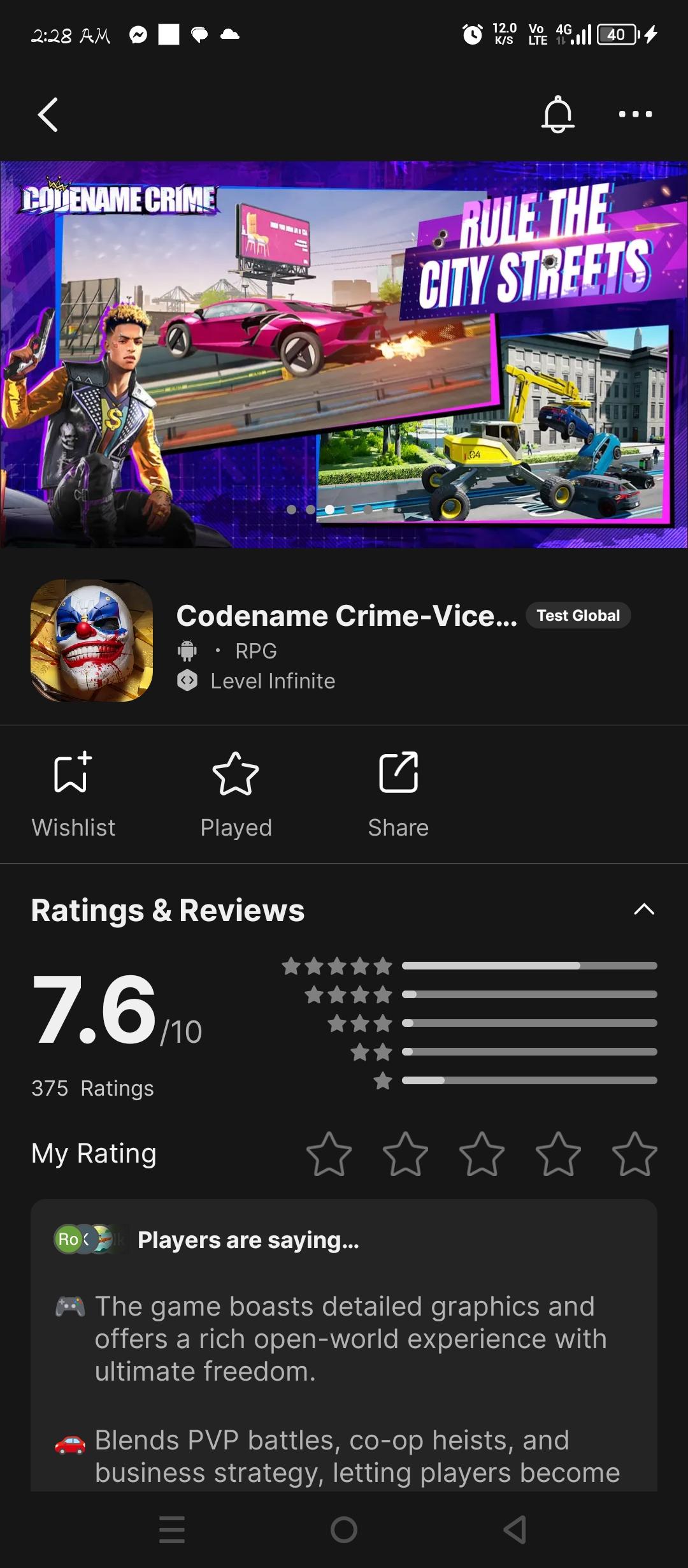Give a three-star rating
This screenshot has height=1568, width=688.
[x=482, y=1154]
